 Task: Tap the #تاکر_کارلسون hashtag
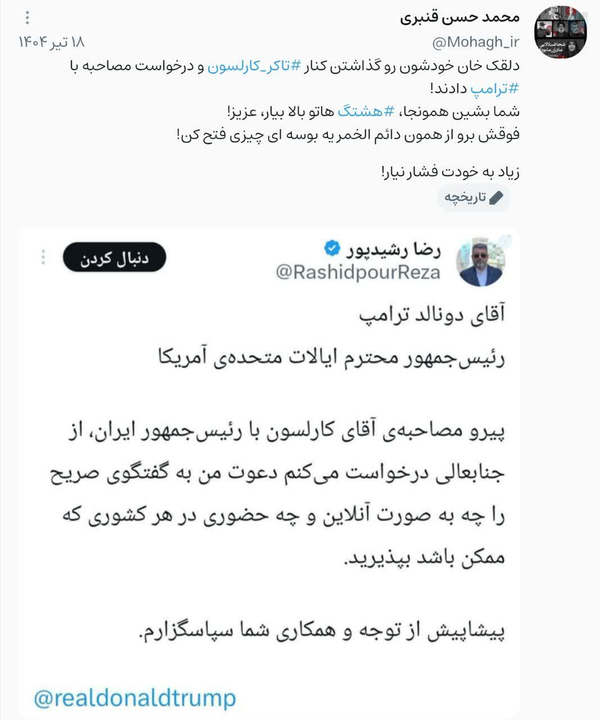point(254,66)
